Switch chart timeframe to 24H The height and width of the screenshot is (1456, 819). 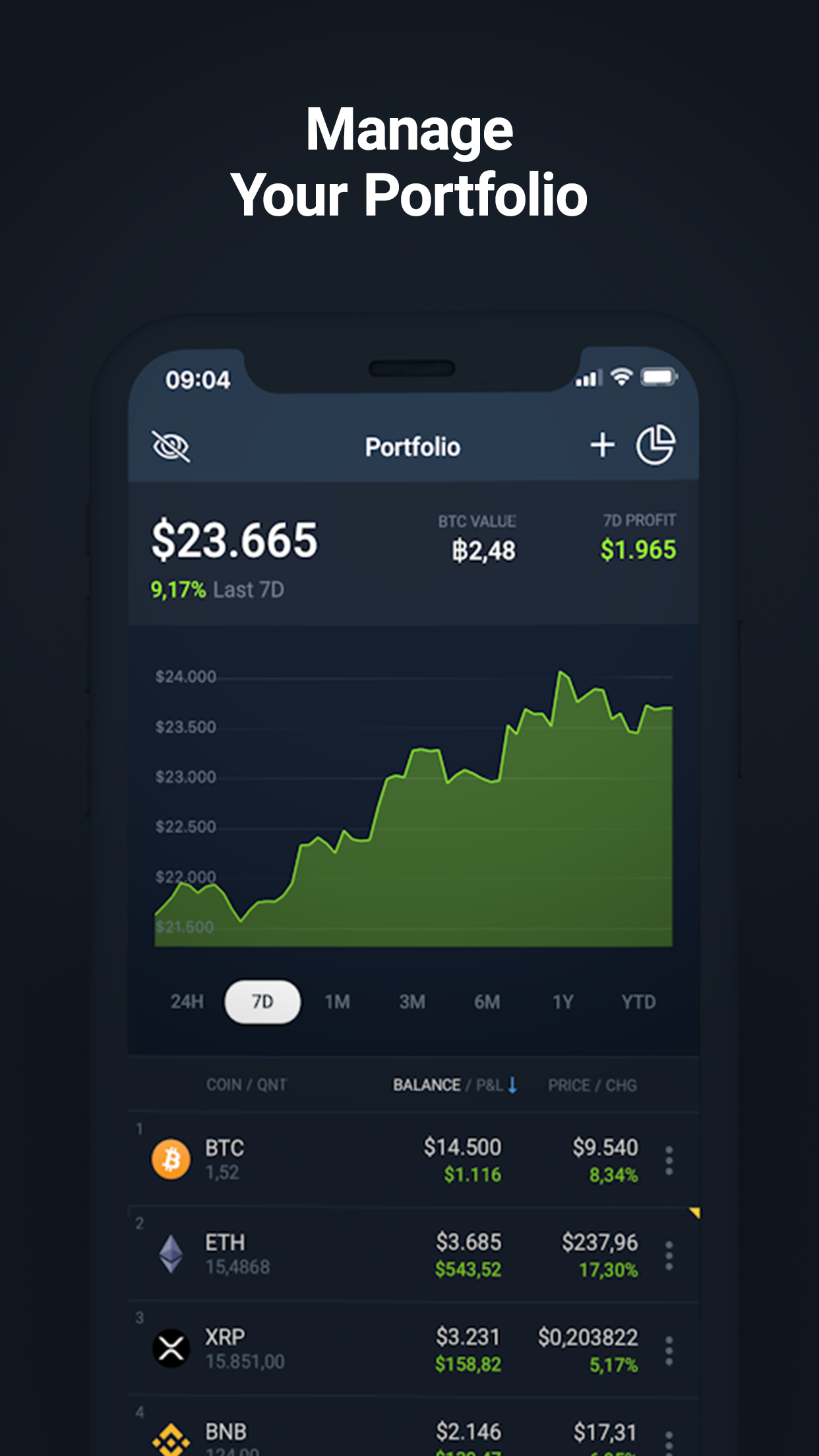coord(187,1001)
